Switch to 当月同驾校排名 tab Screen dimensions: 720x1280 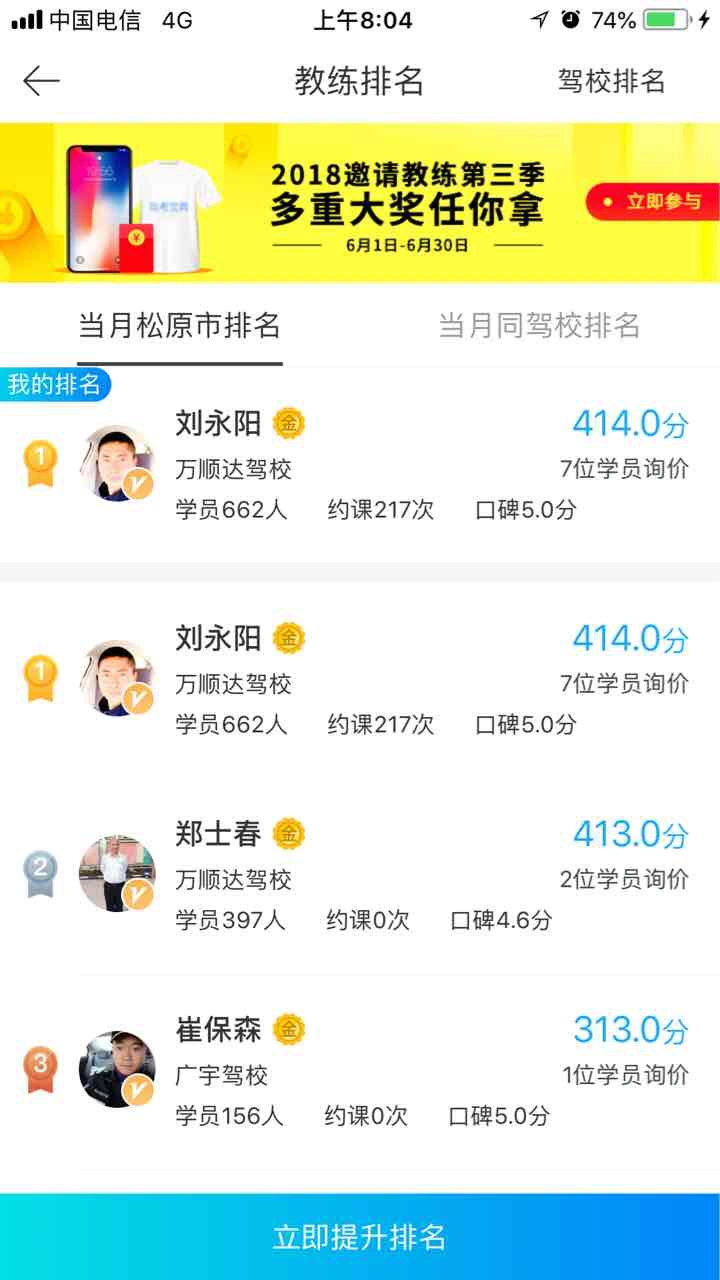[x=539, y=326]
